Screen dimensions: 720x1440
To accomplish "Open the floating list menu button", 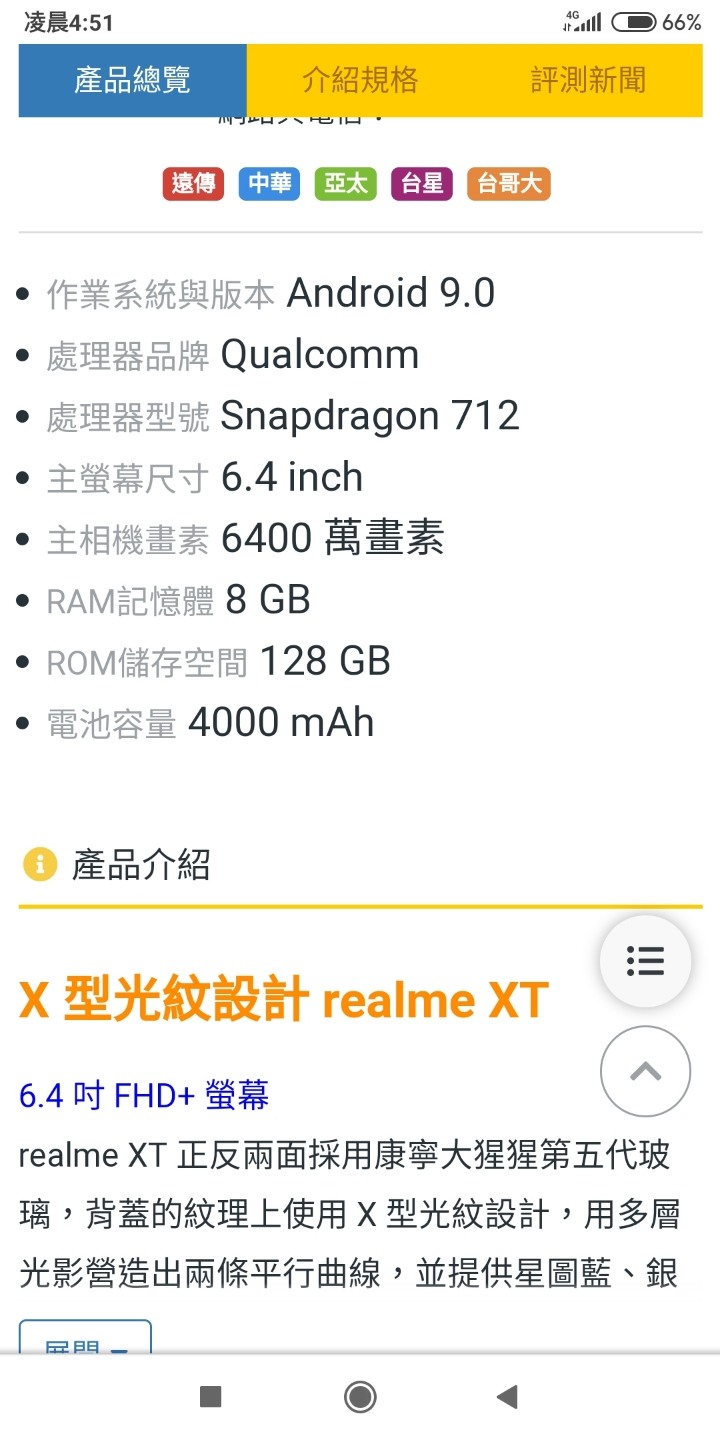I will pos(645,961).
